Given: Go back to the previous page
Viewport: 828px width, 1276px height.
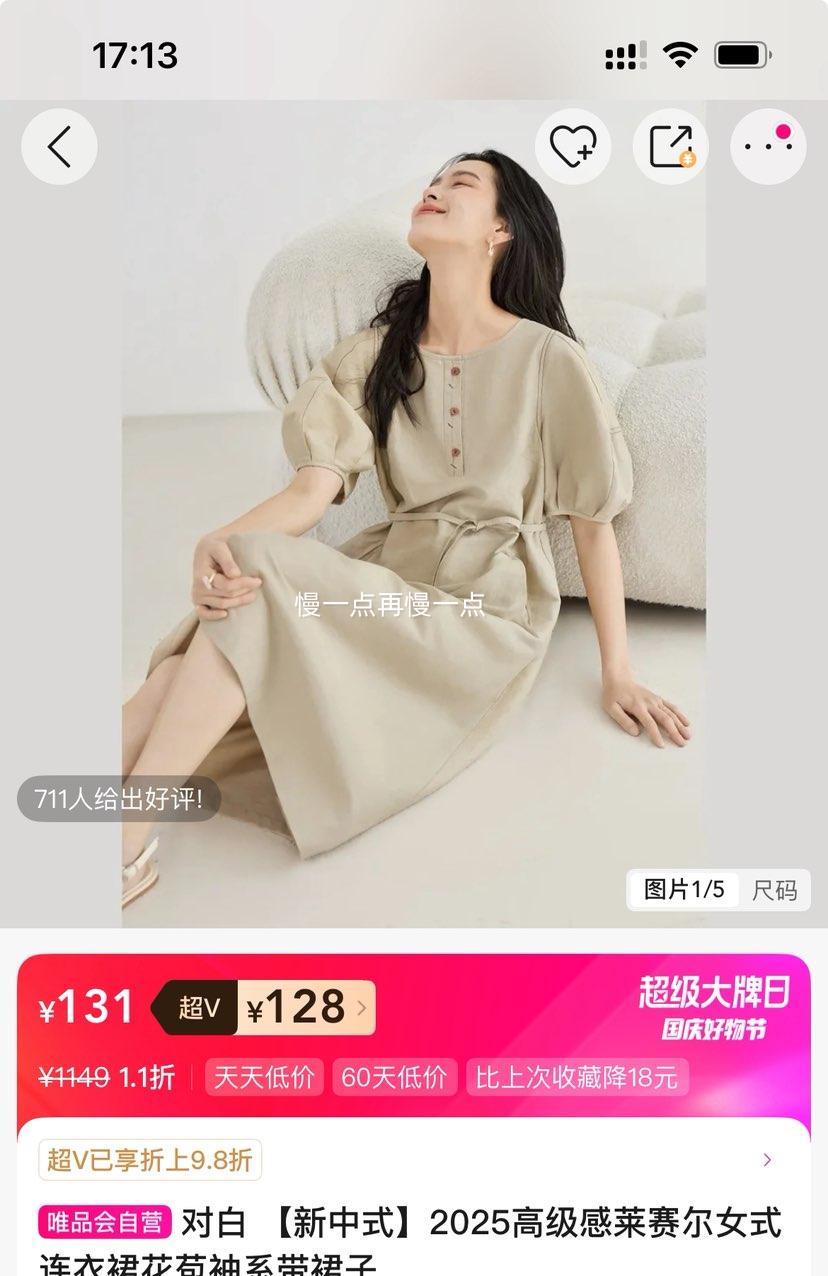Looking at the screenshot, I should point(59,147).
